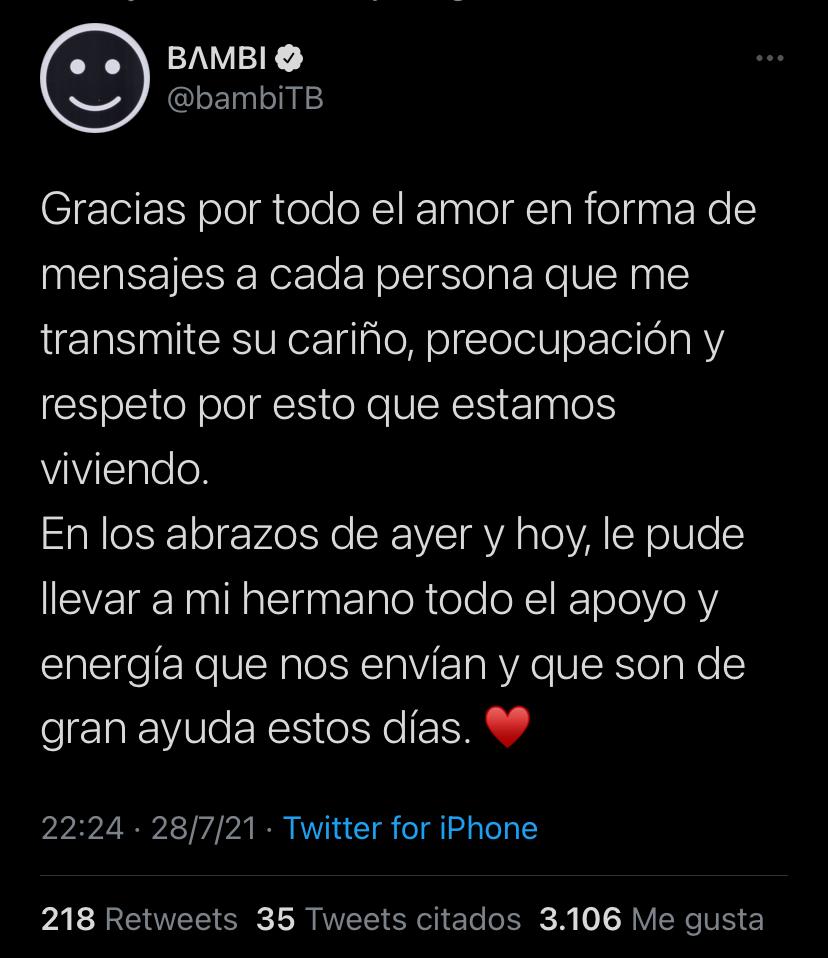Screen dimensions: 828x958
Task: Open the tweet's three-dot overflow menu
Action: [769, 59]
